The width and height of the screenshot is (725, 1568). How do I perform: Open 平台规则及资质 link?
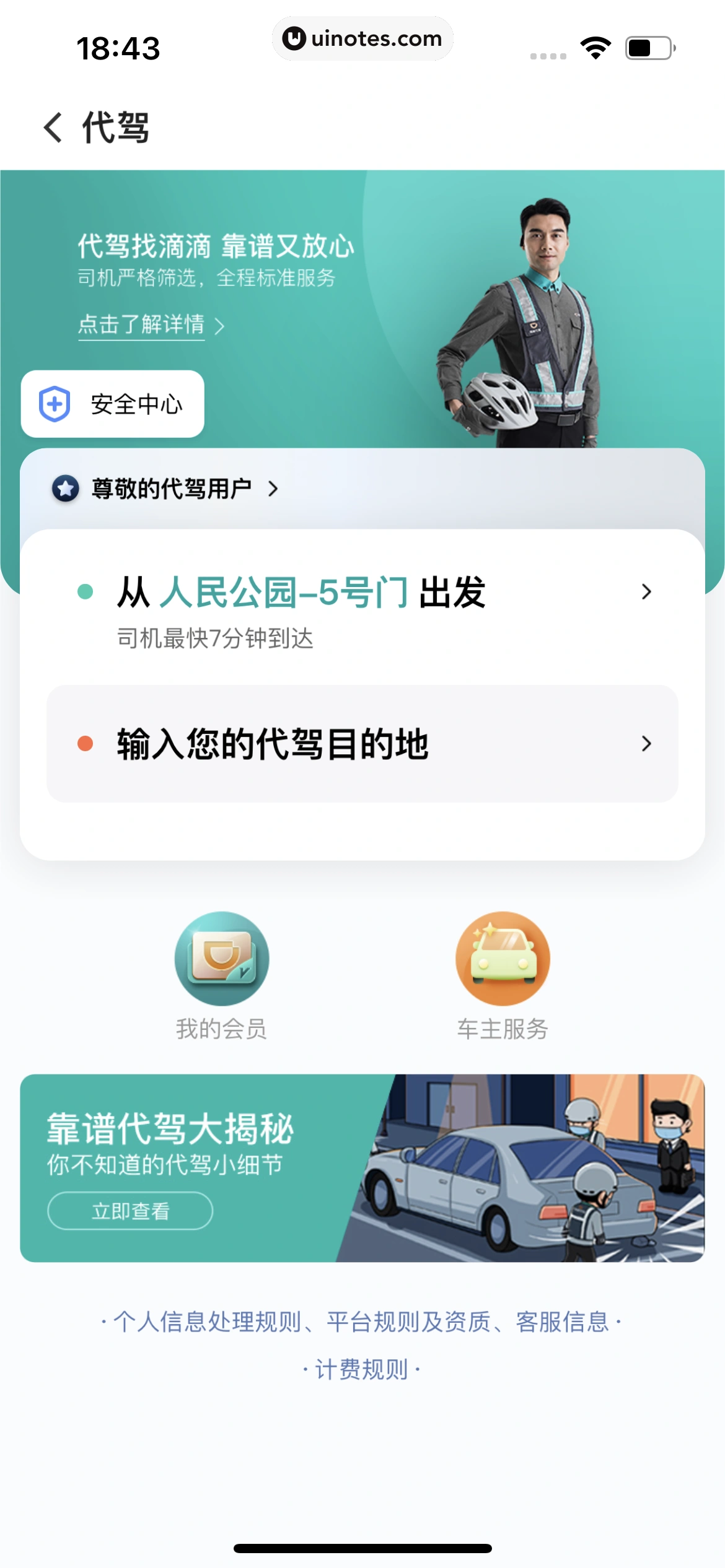408,1321
